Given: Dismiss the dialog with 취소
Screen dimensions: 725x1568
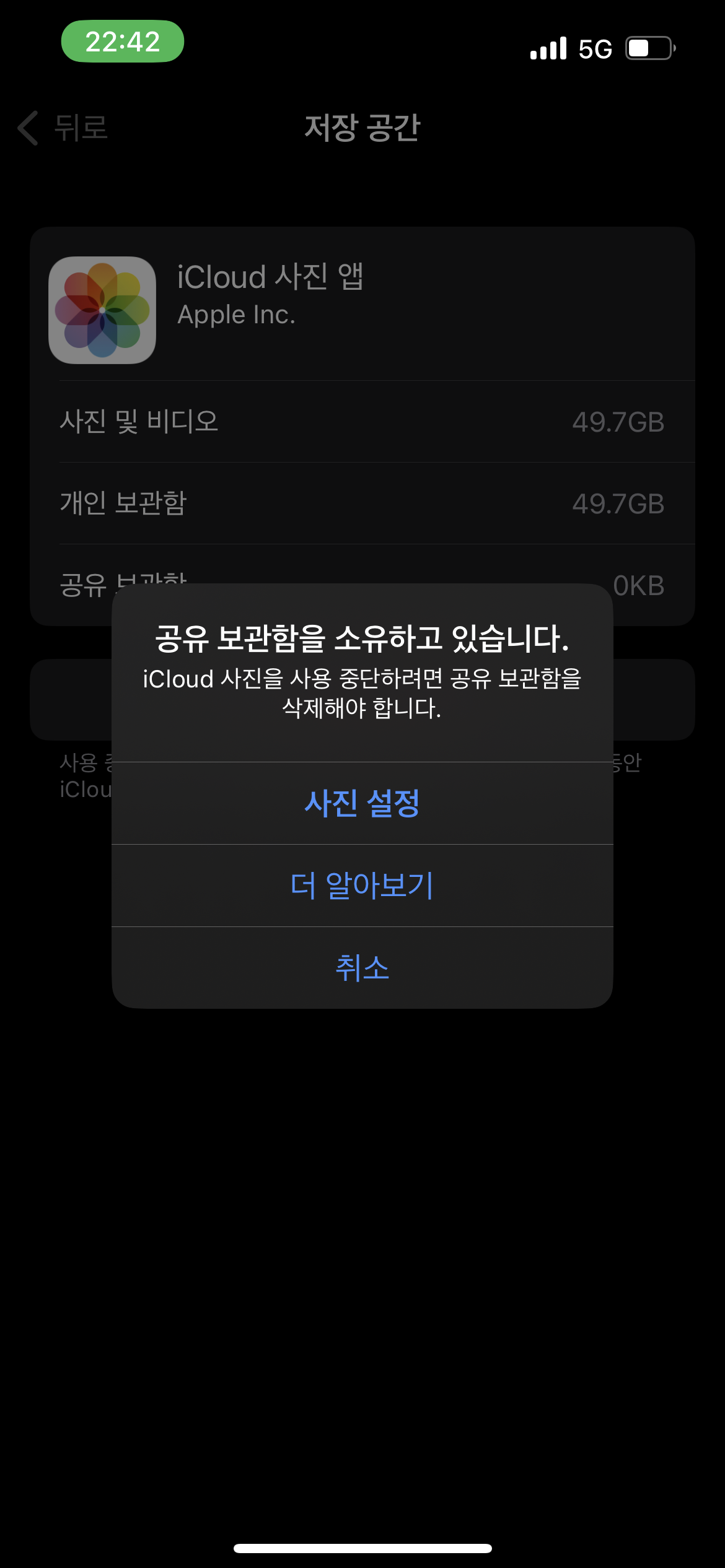Looking at the screenshot, I should click(x=362, y=967).
